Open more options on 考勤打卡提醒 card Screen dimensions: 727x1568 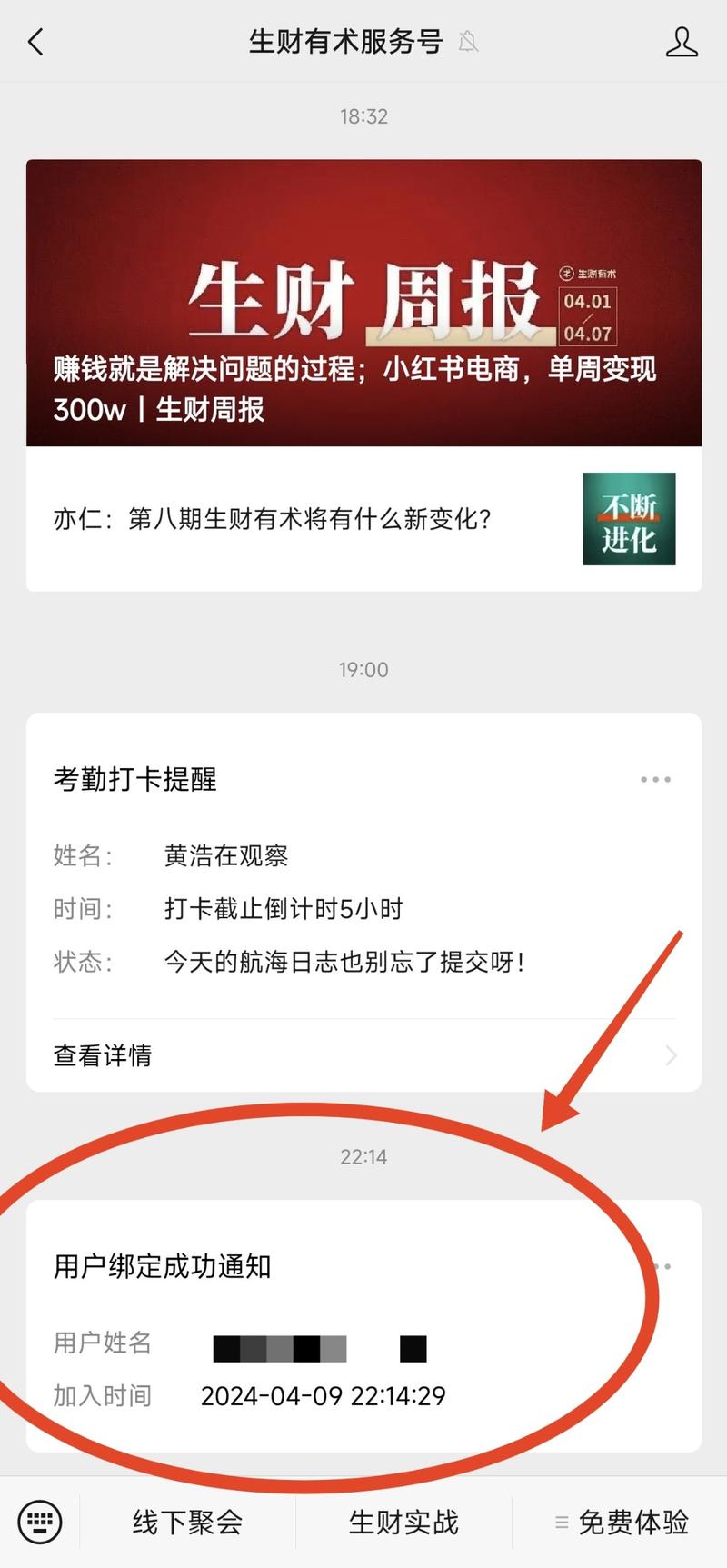[x=655, y=779]
